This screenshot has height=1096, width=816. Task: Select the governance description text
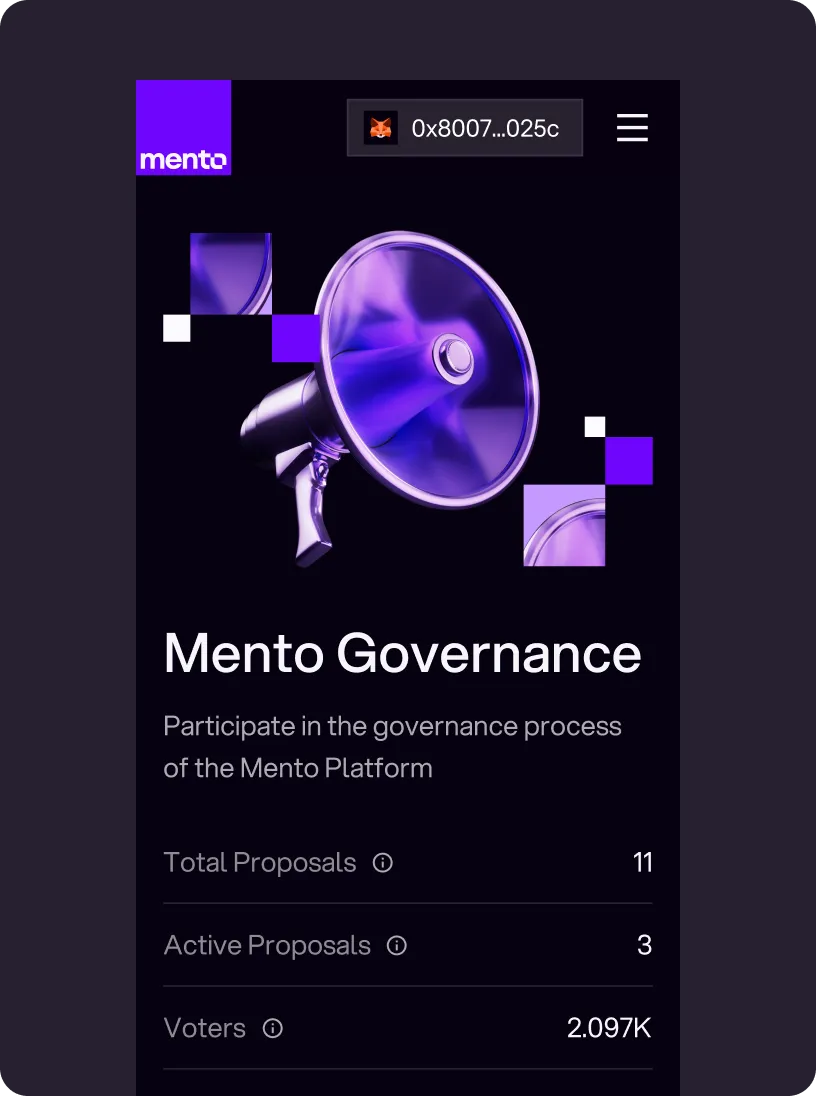(x=393, y=746)
